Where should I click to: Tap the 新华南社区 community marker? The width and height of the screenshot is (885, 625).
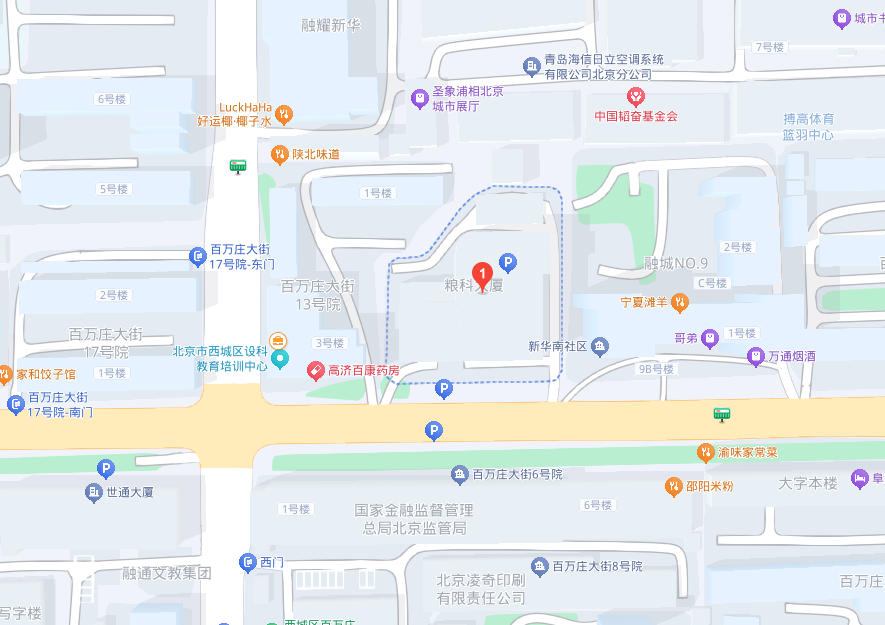point(600,347)
